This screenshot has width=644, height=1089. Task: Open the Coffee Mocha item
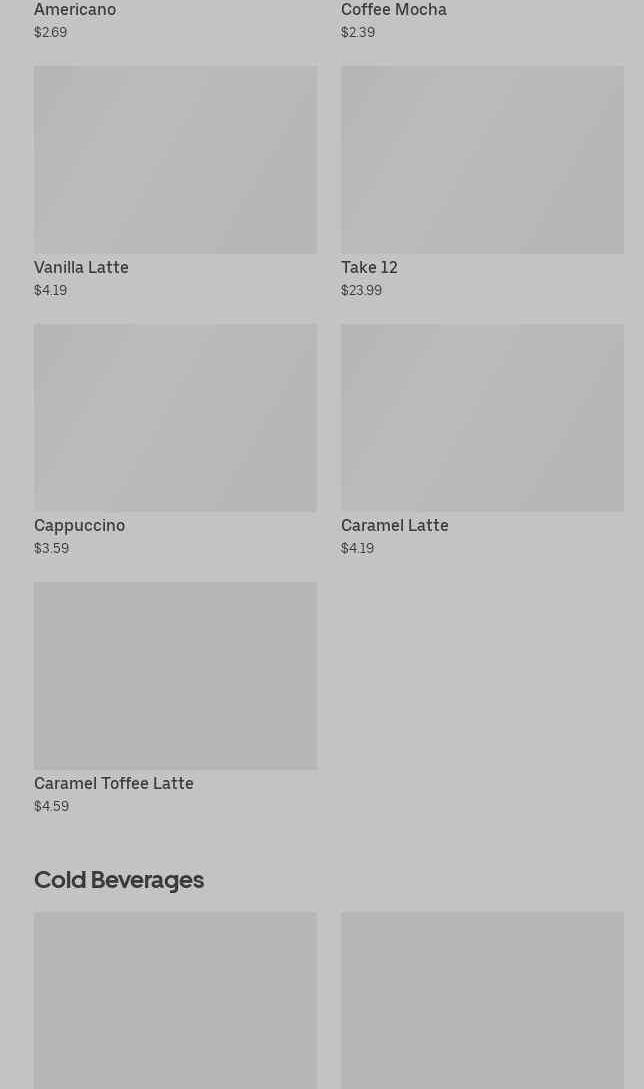[394, 10]
